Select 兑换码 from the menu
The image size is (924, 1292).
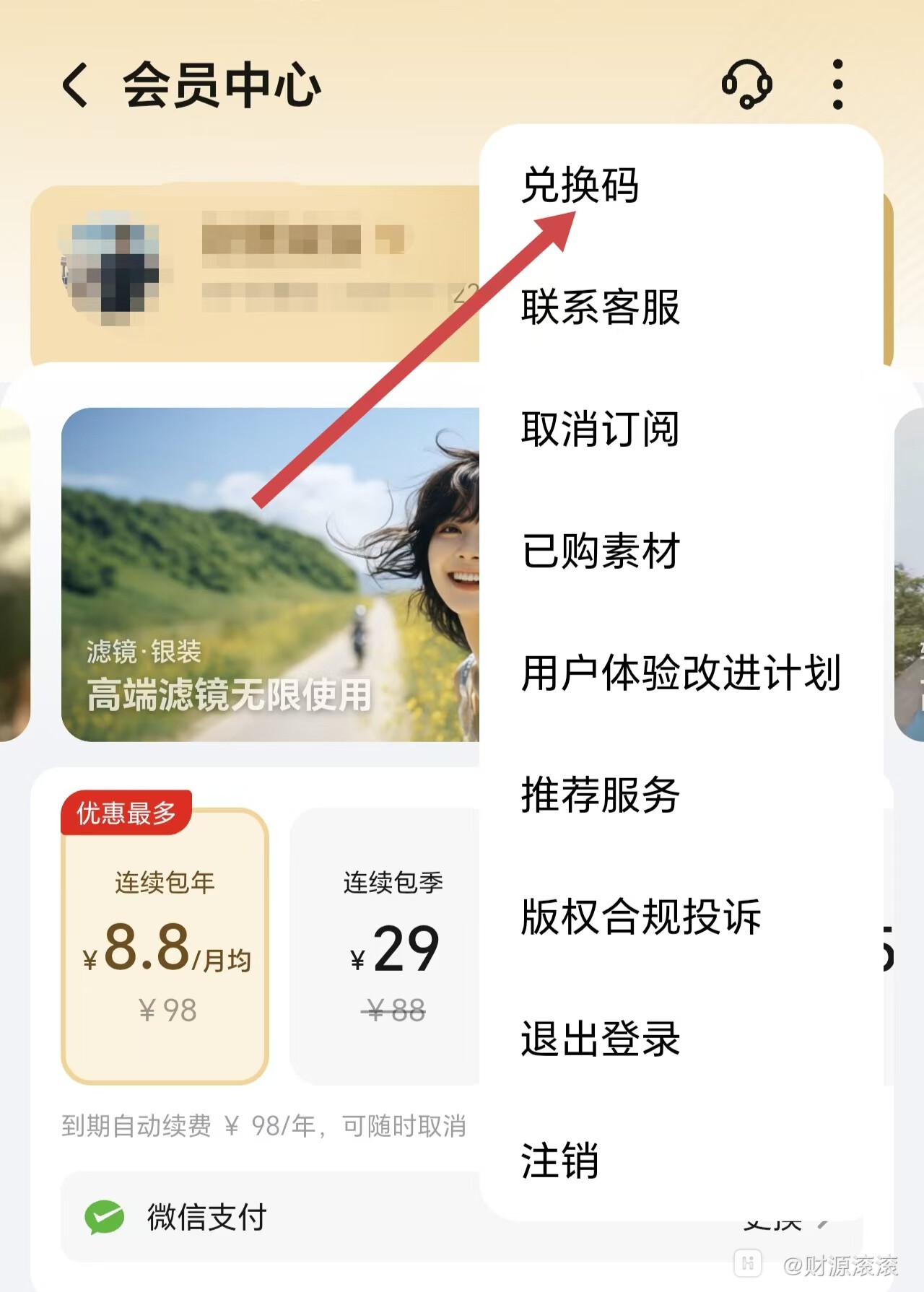(x=580, y=185)
